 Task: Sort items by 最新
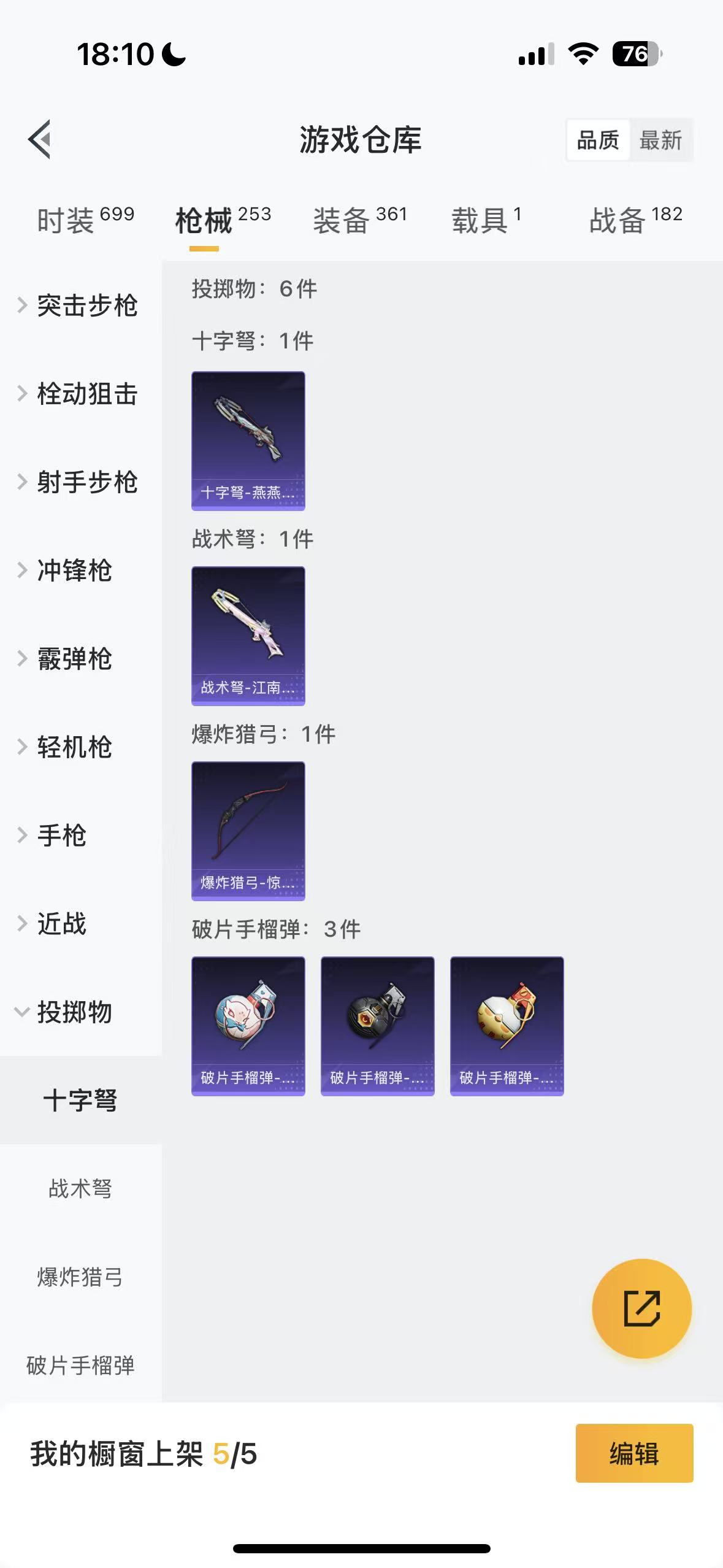click(660, 140)
